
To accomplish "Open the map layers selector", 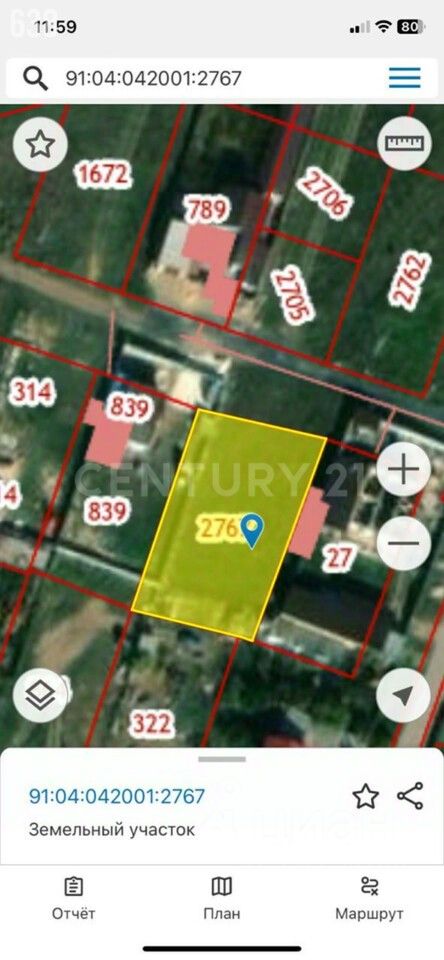I will pos(40,696).
